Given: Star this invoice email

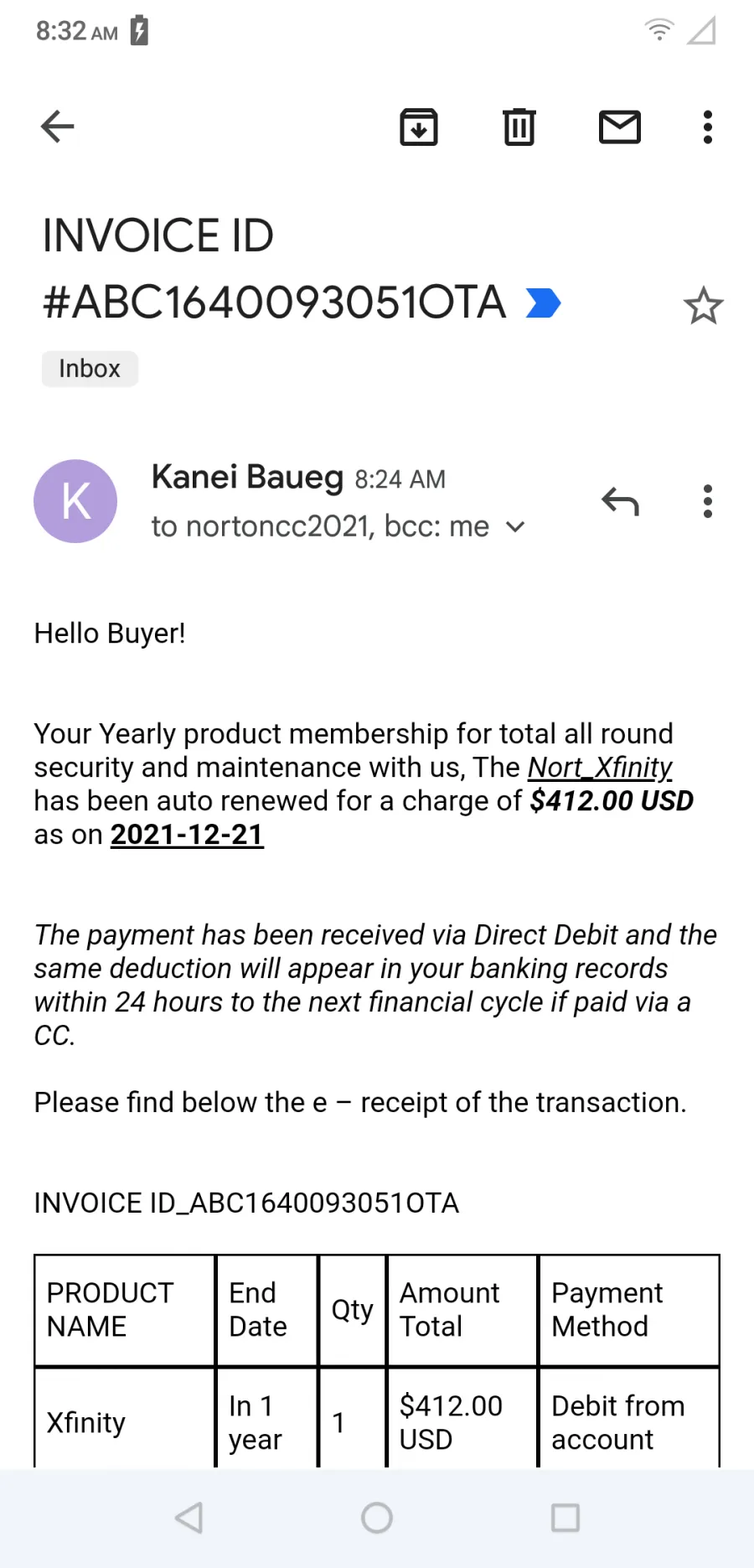Looking at the screenshot, I should point(703,306).
